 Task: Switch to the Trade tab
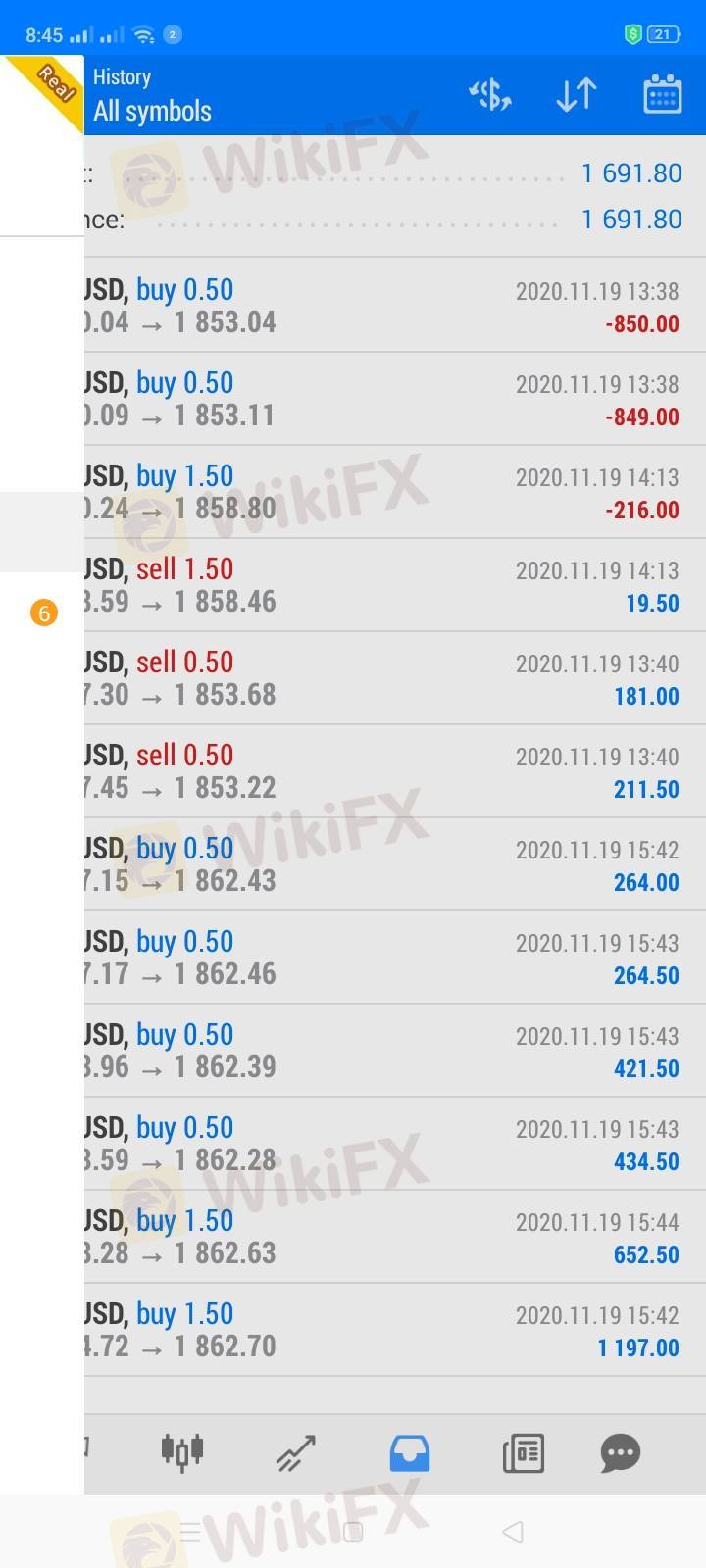coord(295,1452)
